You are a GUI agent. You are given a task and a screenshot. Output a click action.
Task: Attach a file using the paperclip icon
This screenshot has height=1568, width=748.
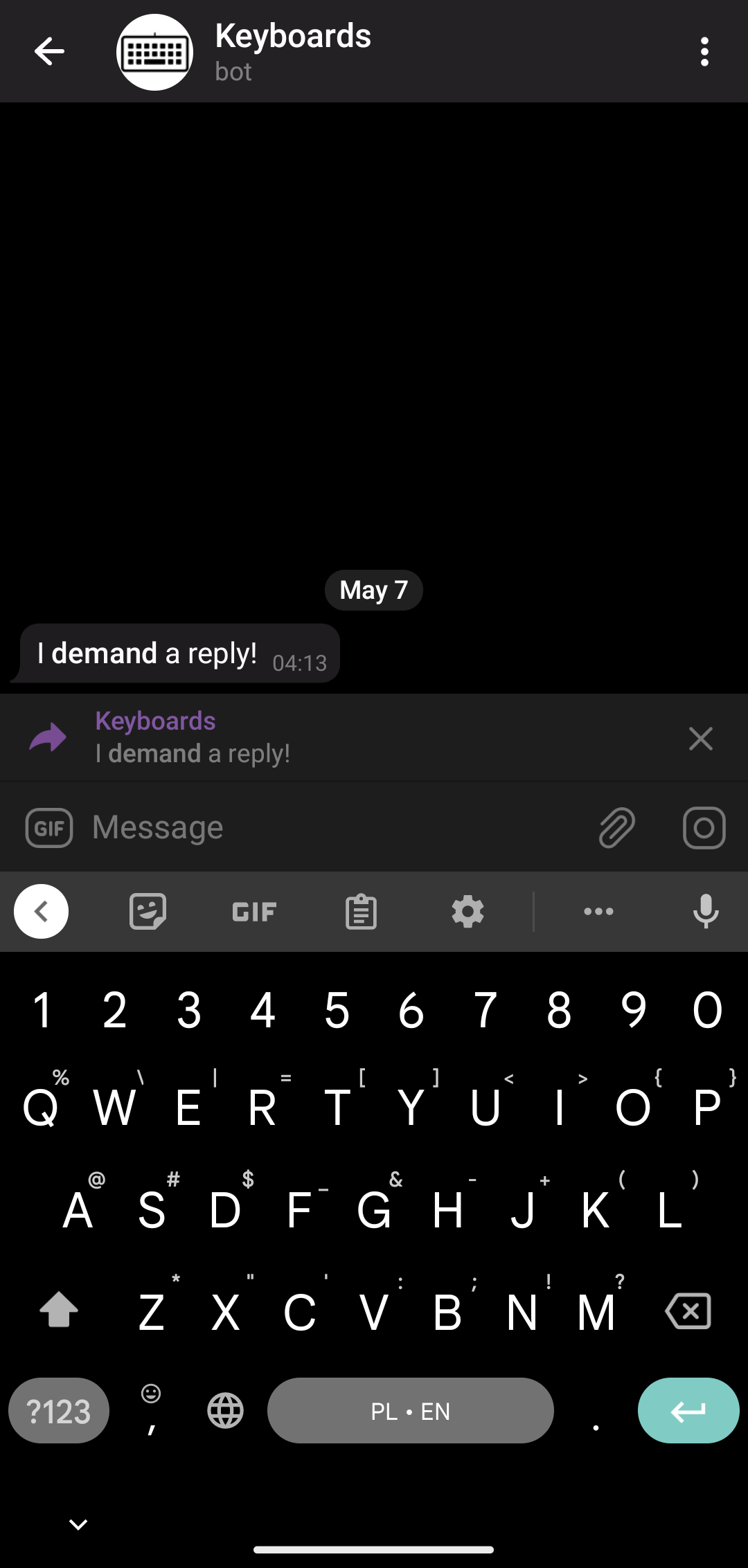616,827
